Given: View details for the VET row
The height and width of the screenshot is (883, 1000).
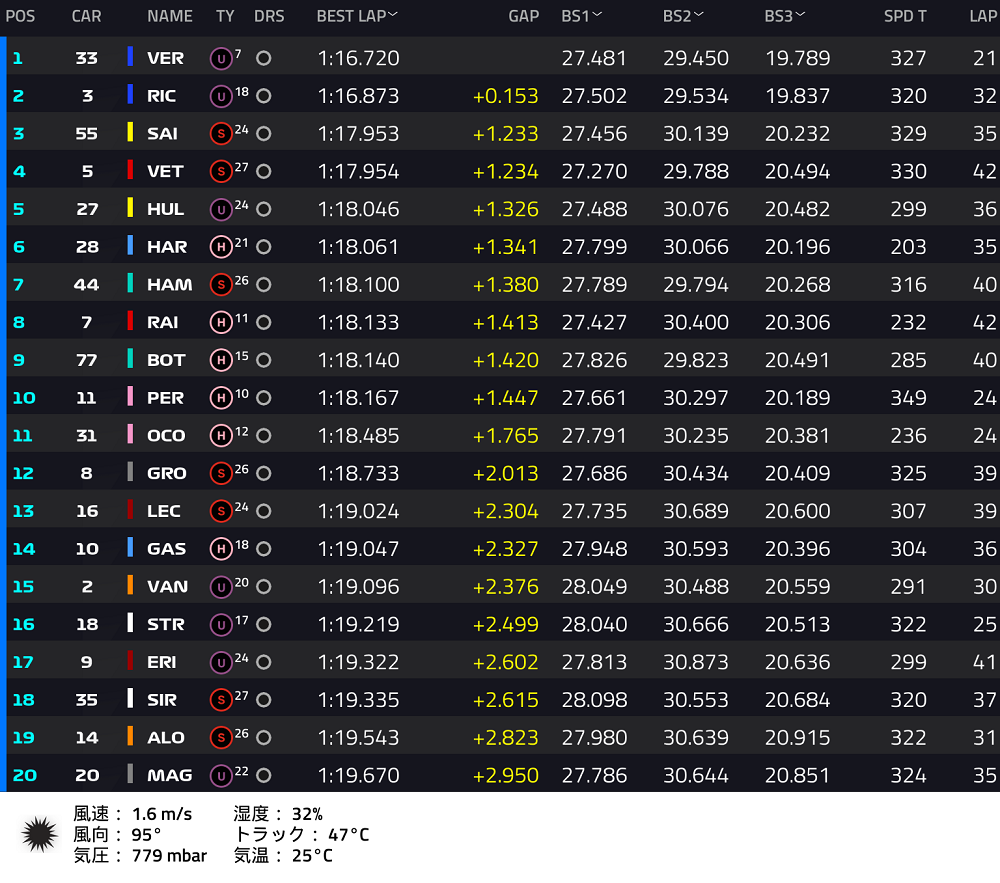Looking at the screenshot, I should pyautogui.click(x=500, y=171).
